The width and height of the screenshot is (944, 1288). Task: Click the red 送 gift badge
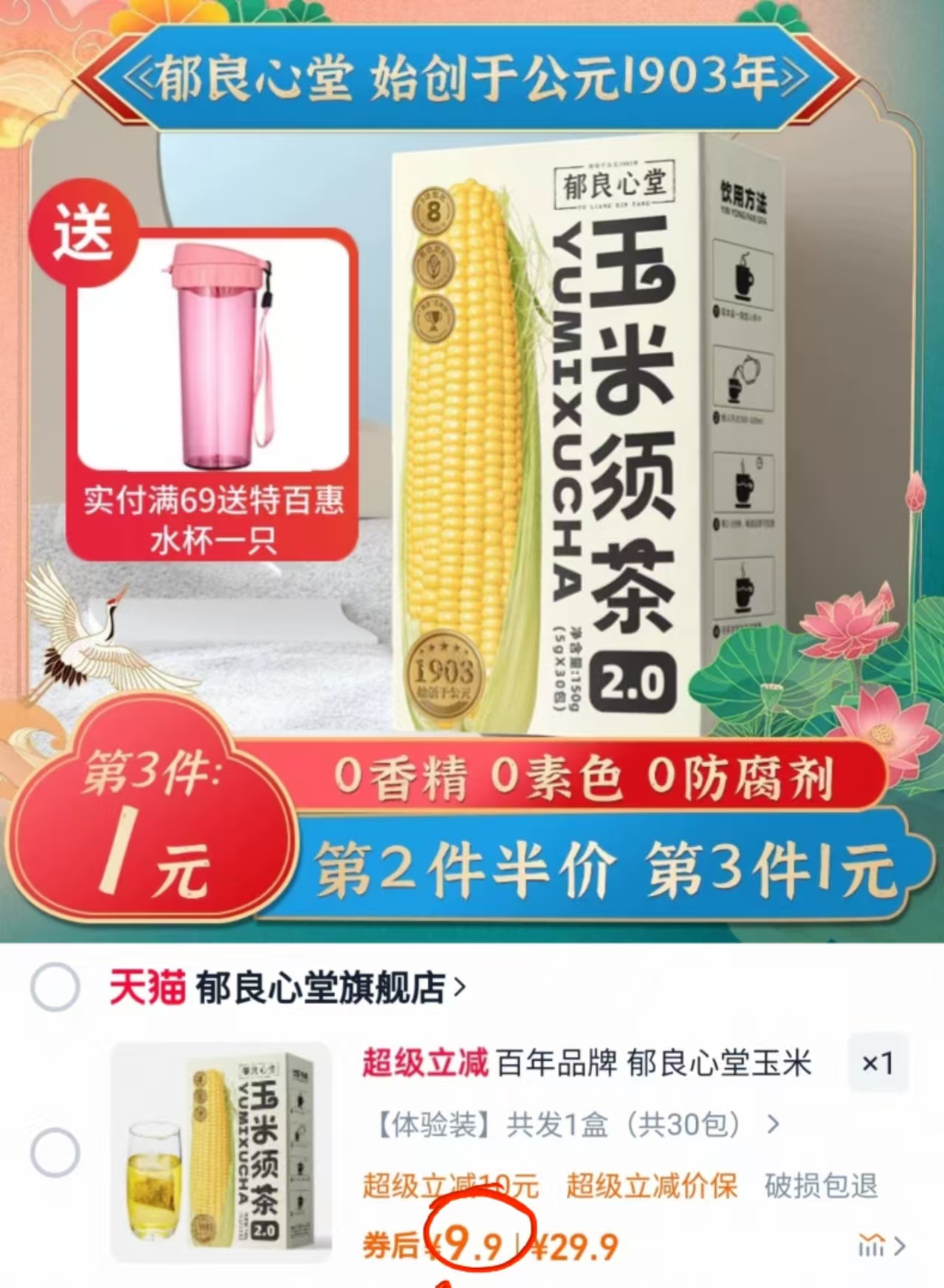tap(85, 232)
